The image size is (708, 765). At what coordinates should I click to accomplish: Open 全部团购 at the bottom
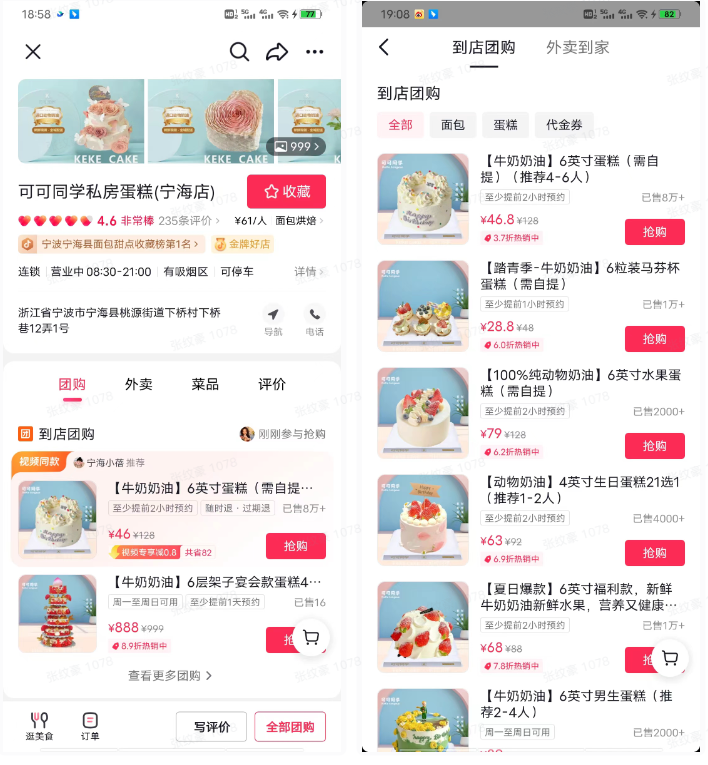click(290, 727)
